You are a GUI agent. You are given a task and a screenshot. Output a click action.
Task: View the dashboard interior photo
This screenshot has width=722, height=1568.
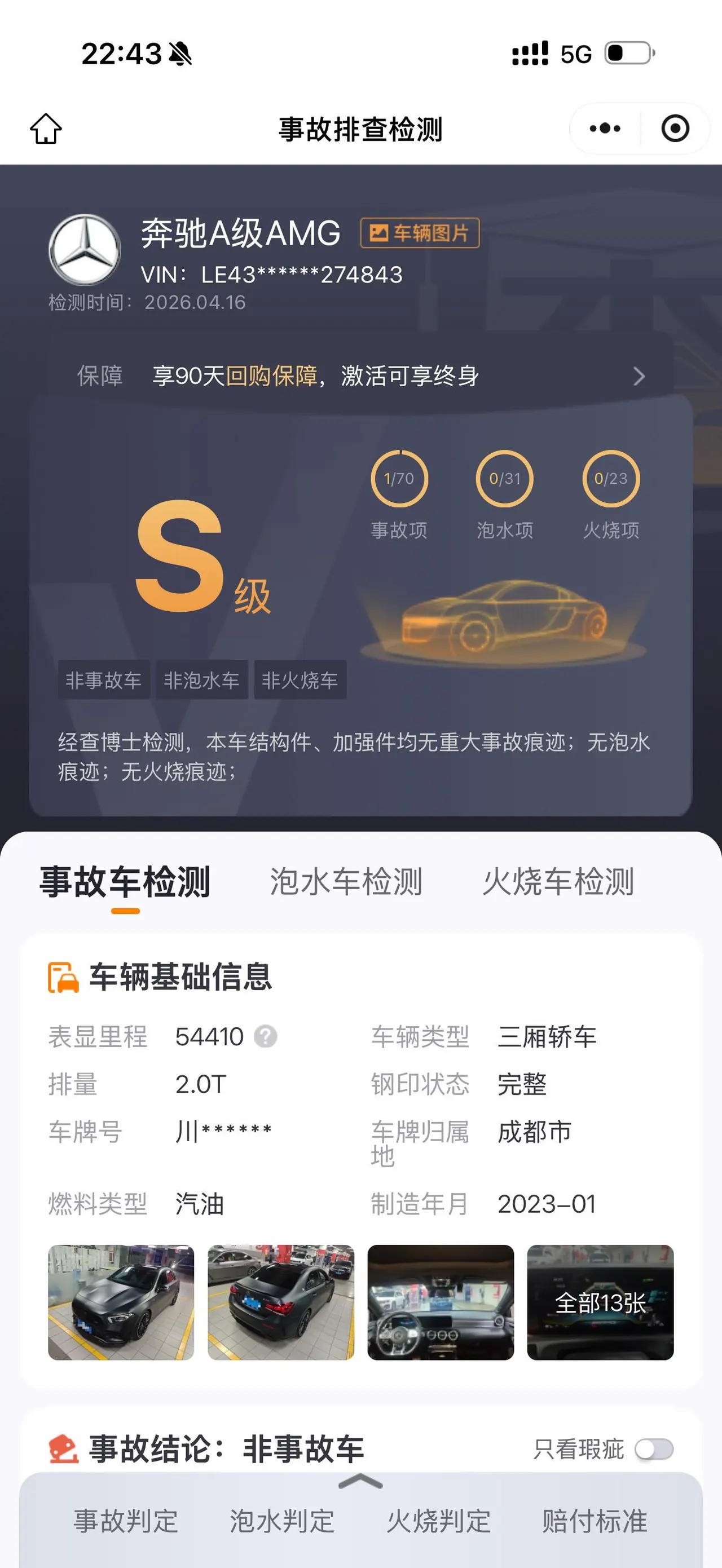pos(441,1302)
